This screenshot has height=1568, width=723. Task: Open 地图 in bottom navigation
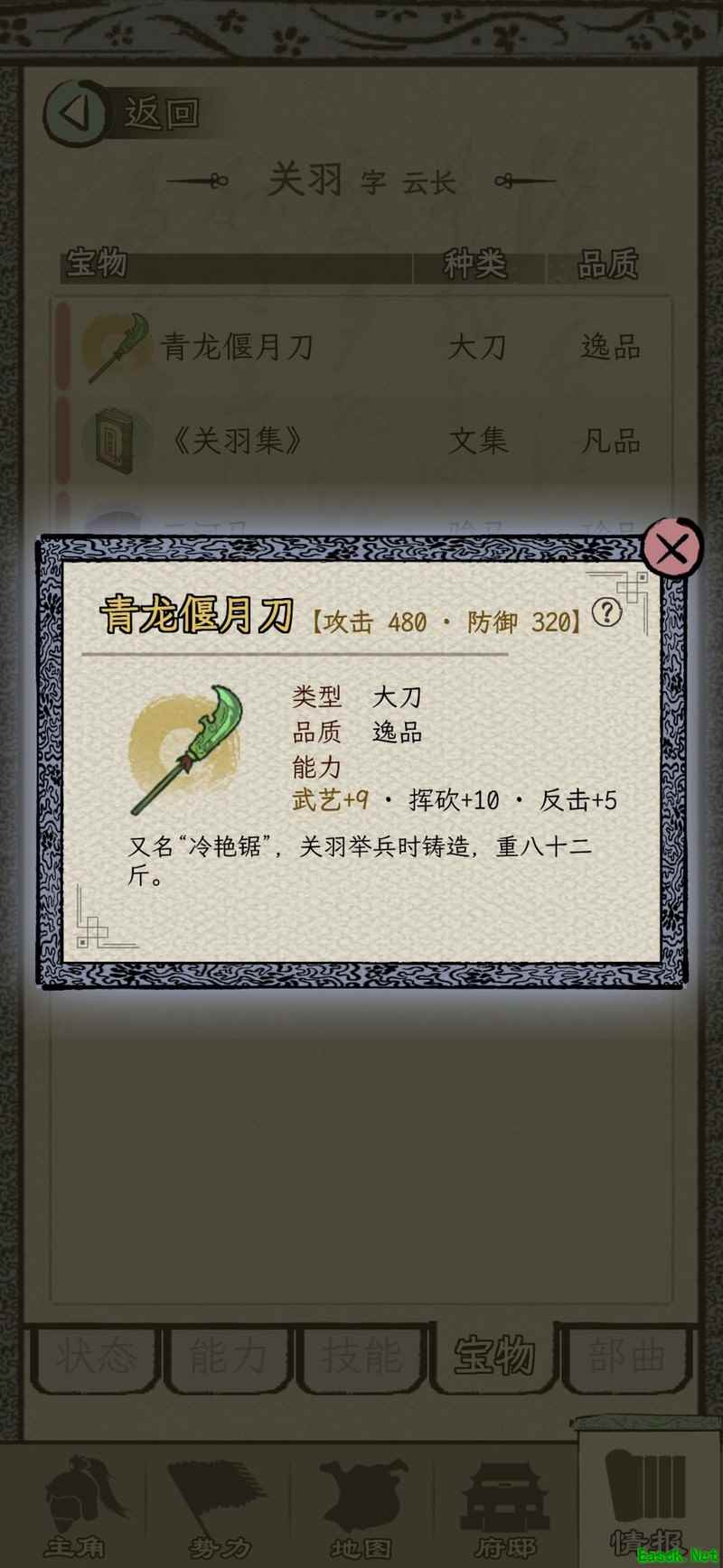coord(361,1507)
